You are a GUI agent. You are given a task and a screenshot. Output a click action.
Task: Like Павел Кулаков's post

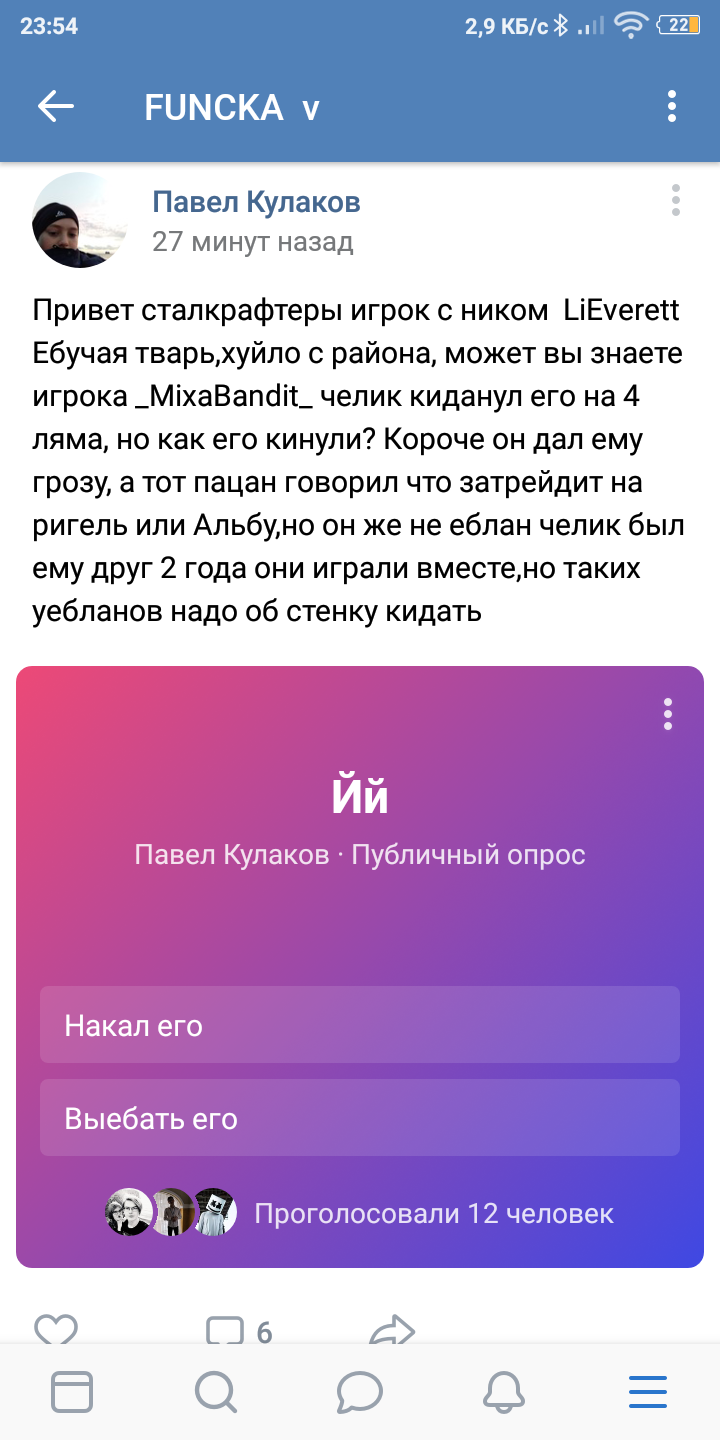(56, 1329)
